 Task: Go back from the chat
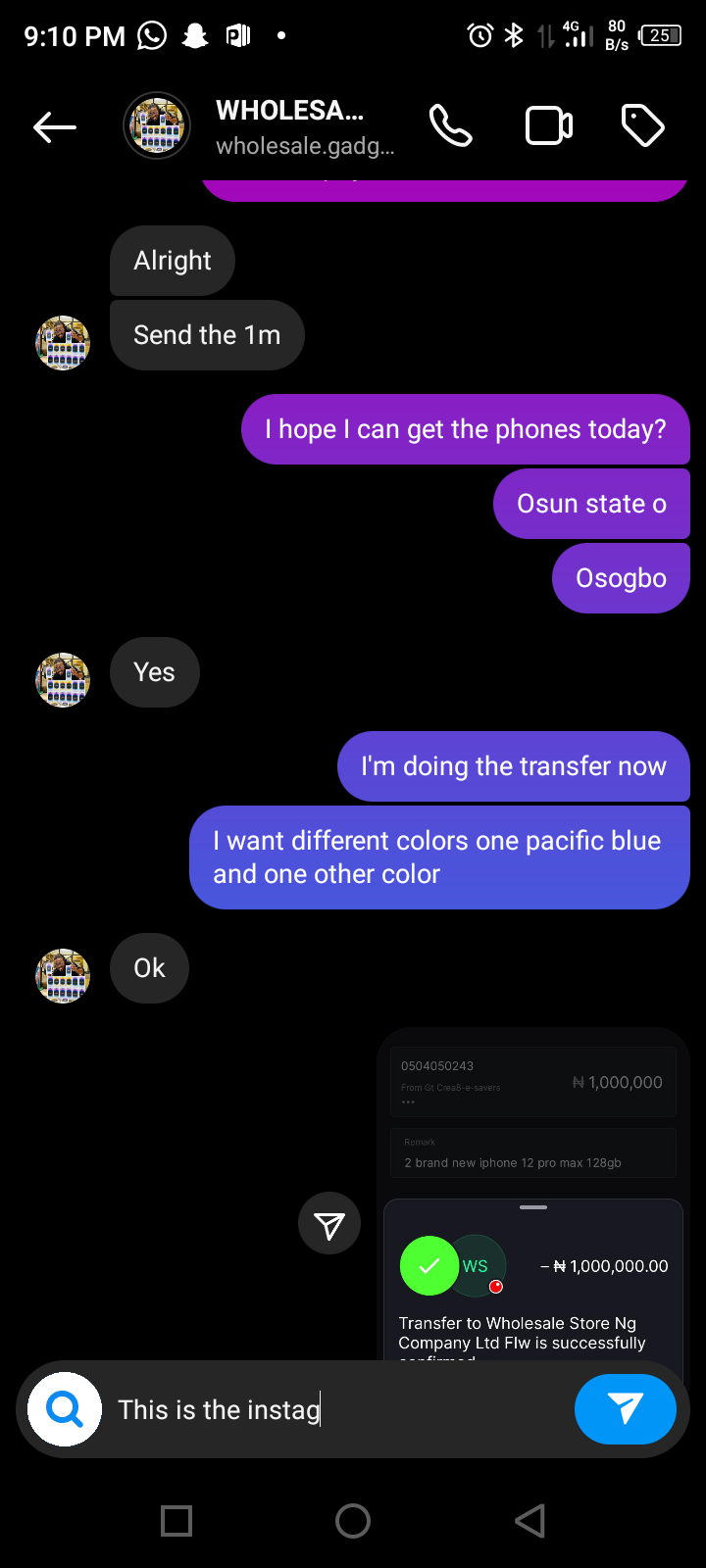coord(55,126)
